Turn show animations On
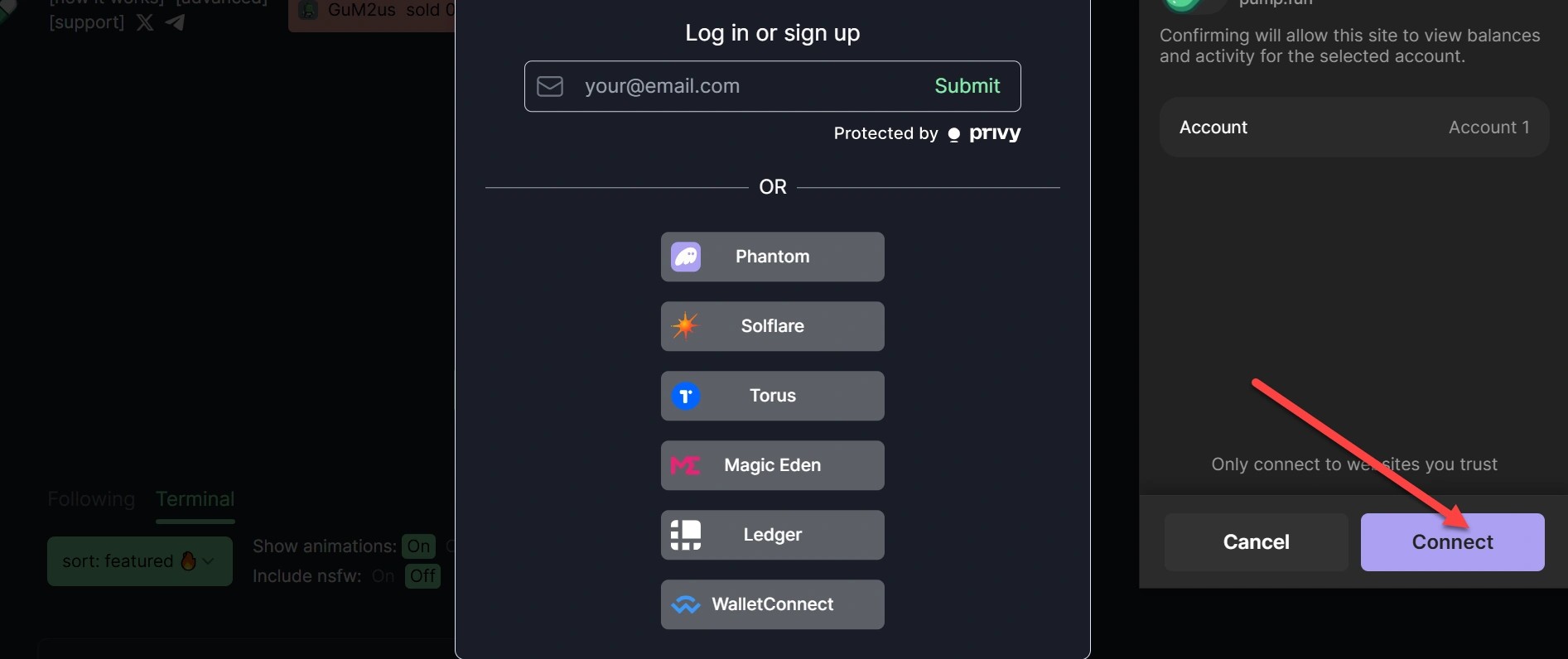The height and width of the screenshot is (659, 1568). click(x=418, y=546)
